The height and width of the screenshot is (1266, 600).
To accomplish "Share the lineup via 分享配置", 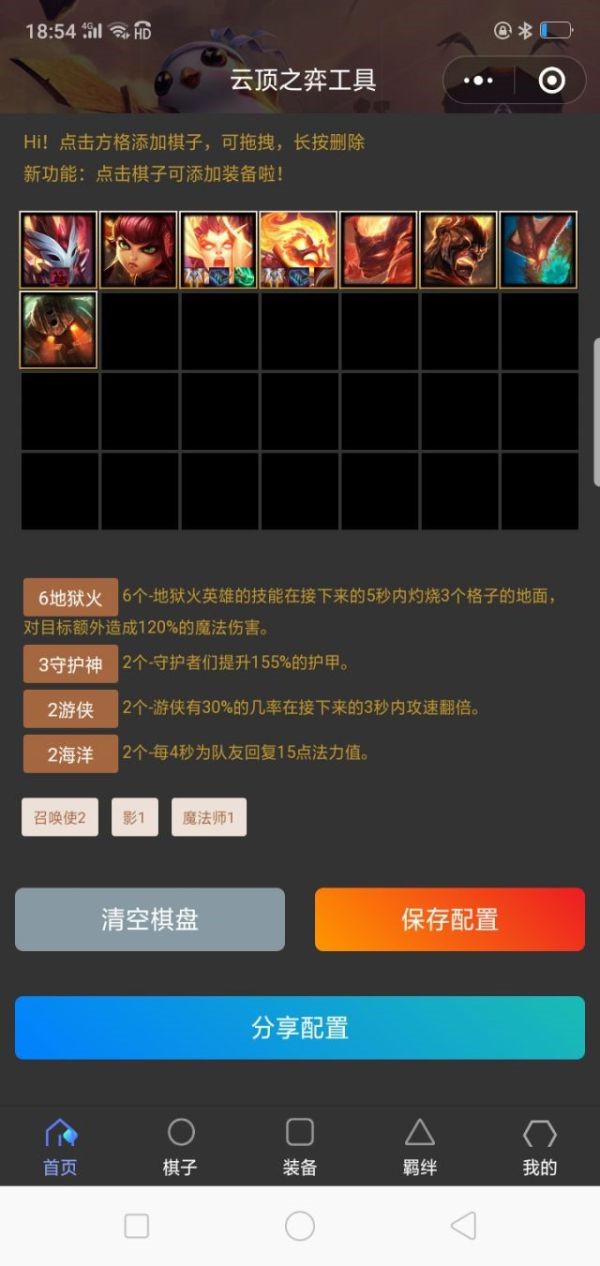I will [x=300, y=1027].
